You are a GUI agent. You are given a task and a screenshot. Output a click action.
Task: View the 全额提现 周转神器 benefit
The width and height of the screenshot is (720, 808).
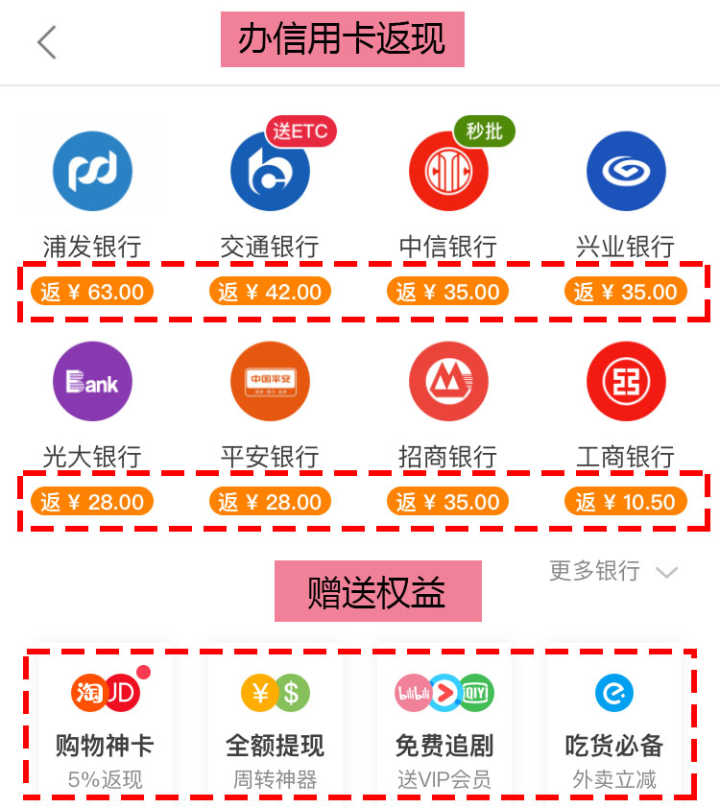[275, 724]
